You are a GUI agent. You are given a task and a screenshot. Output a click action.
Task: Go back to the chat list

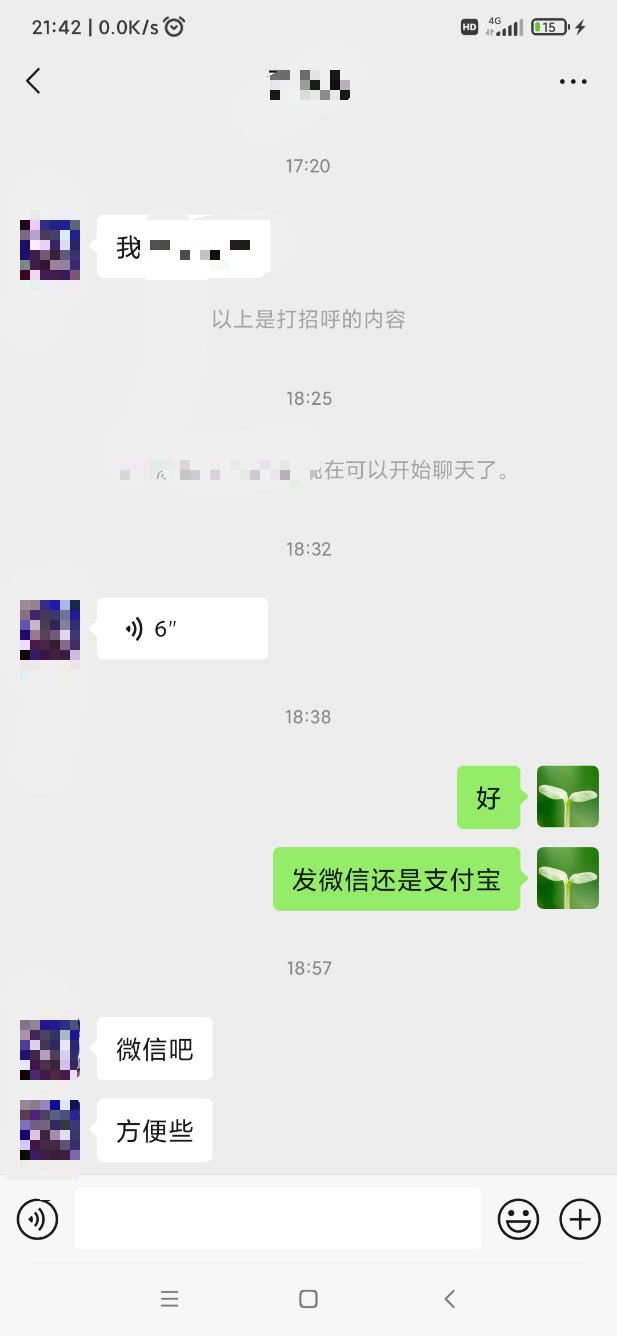(33, 81)
